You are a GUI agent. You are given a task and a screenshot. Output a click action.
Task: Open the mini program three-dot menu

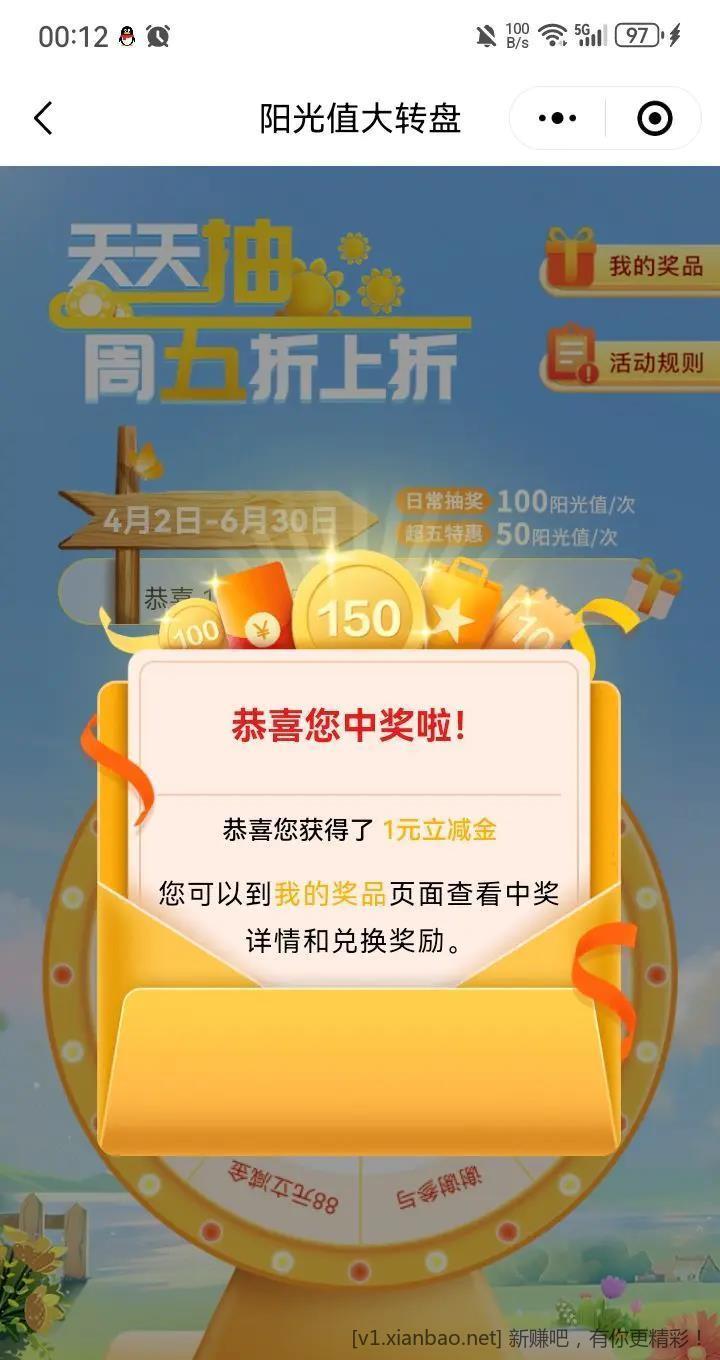pos(557,119)
